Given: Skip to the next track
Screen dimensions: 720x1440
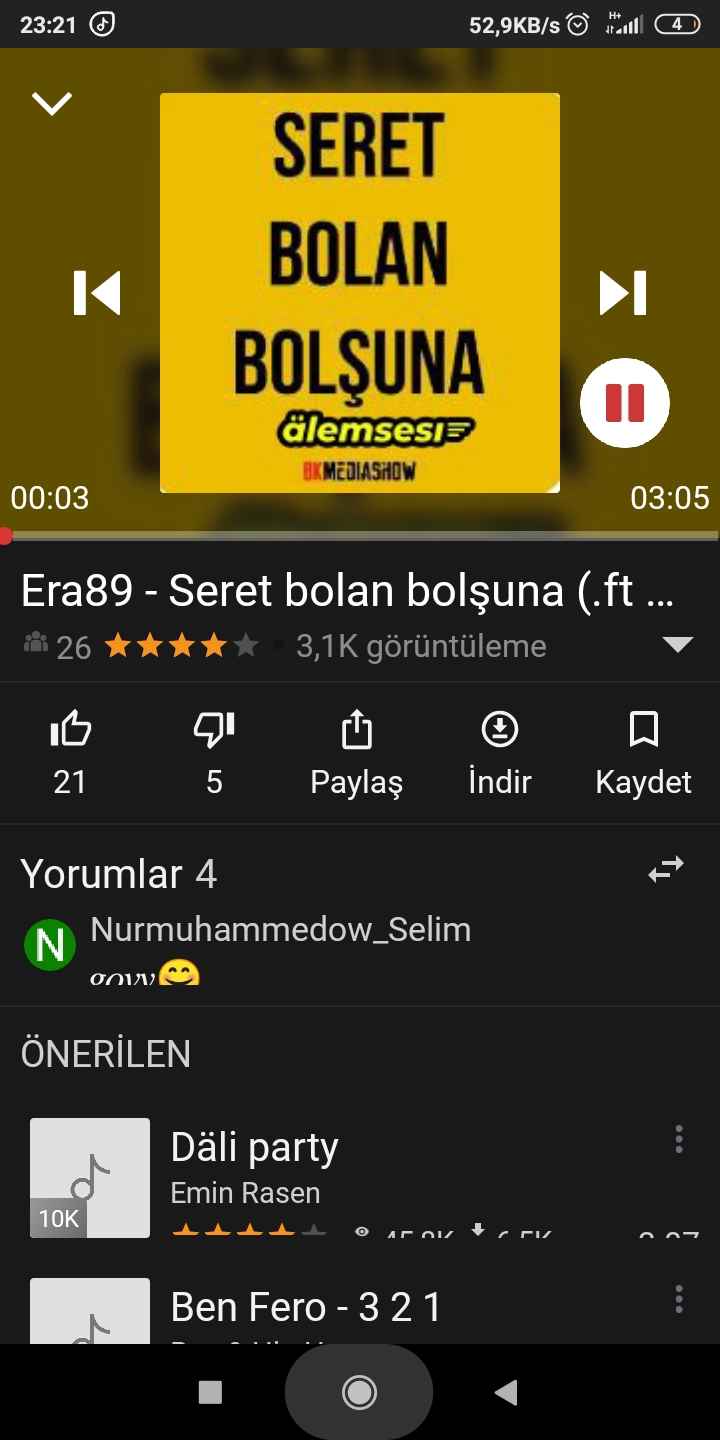Looking at the screenshot, I should click(x=623, y=293).
